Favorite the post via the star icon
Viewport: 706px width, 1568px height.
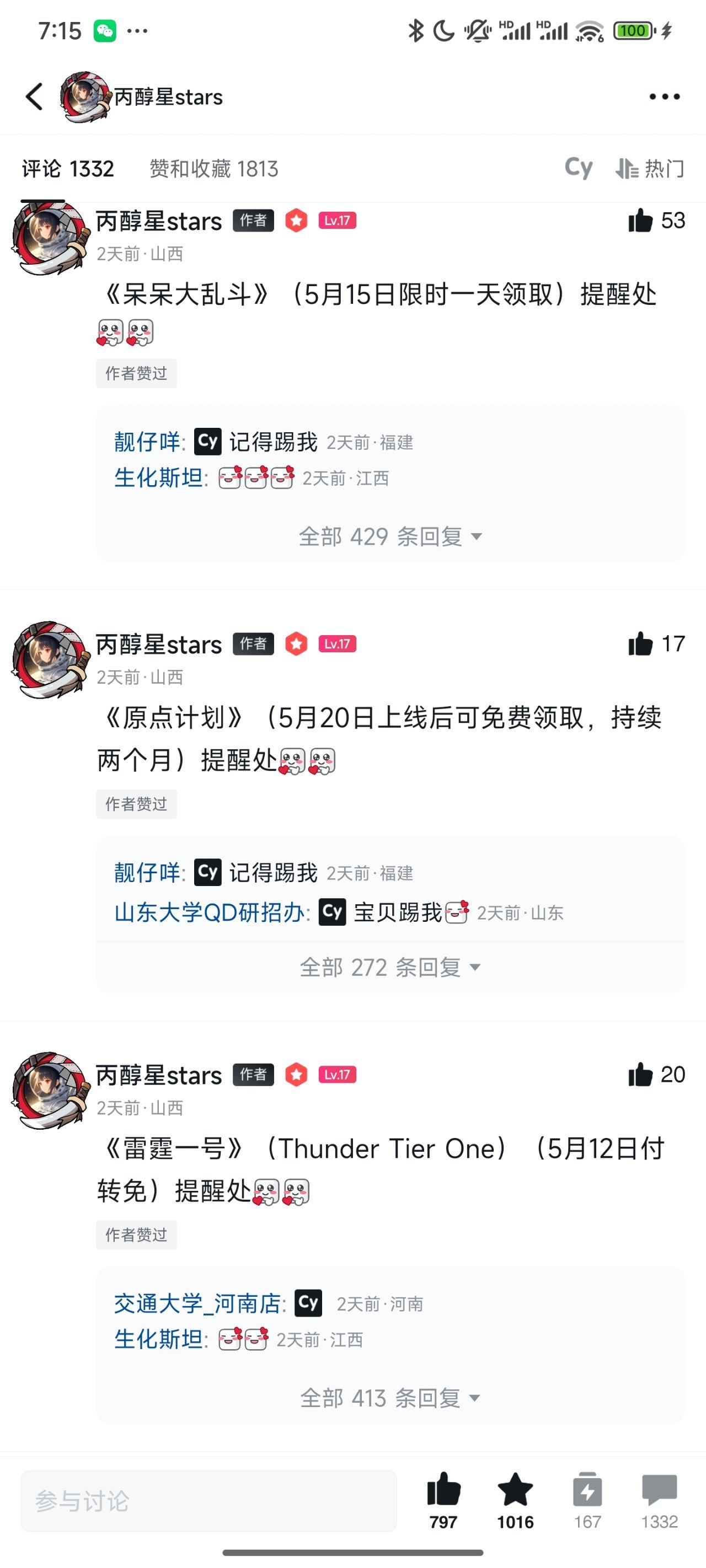click(515, 1491)
